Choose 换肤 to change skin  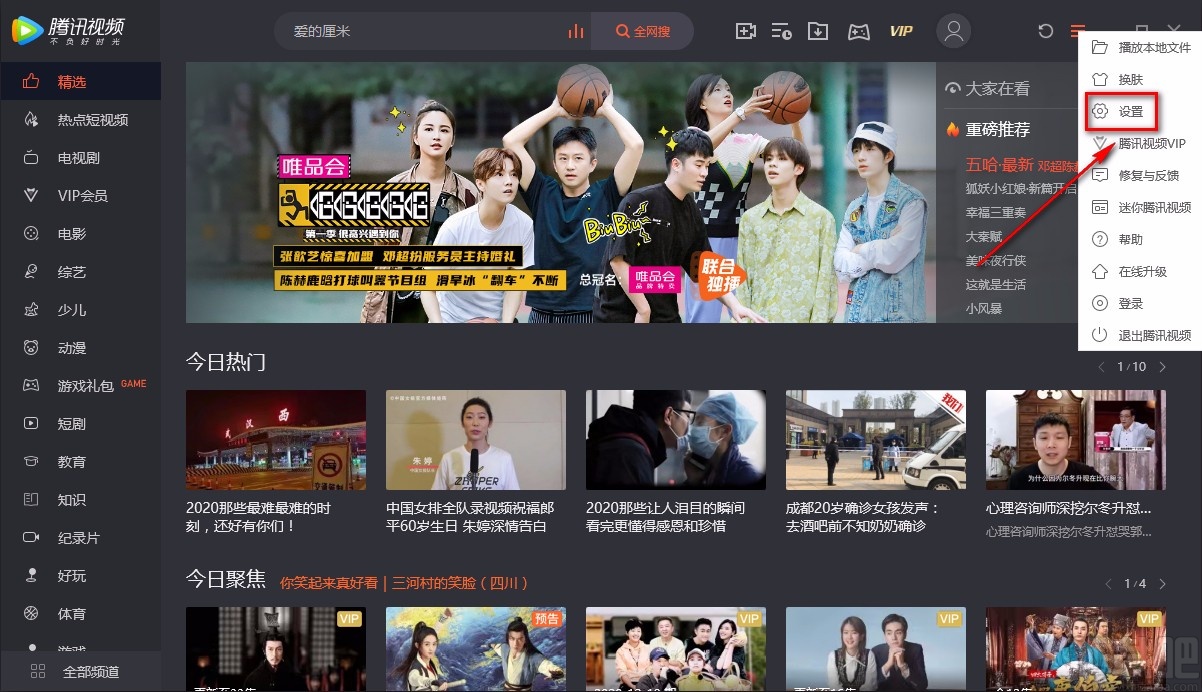pos(1130,79)
